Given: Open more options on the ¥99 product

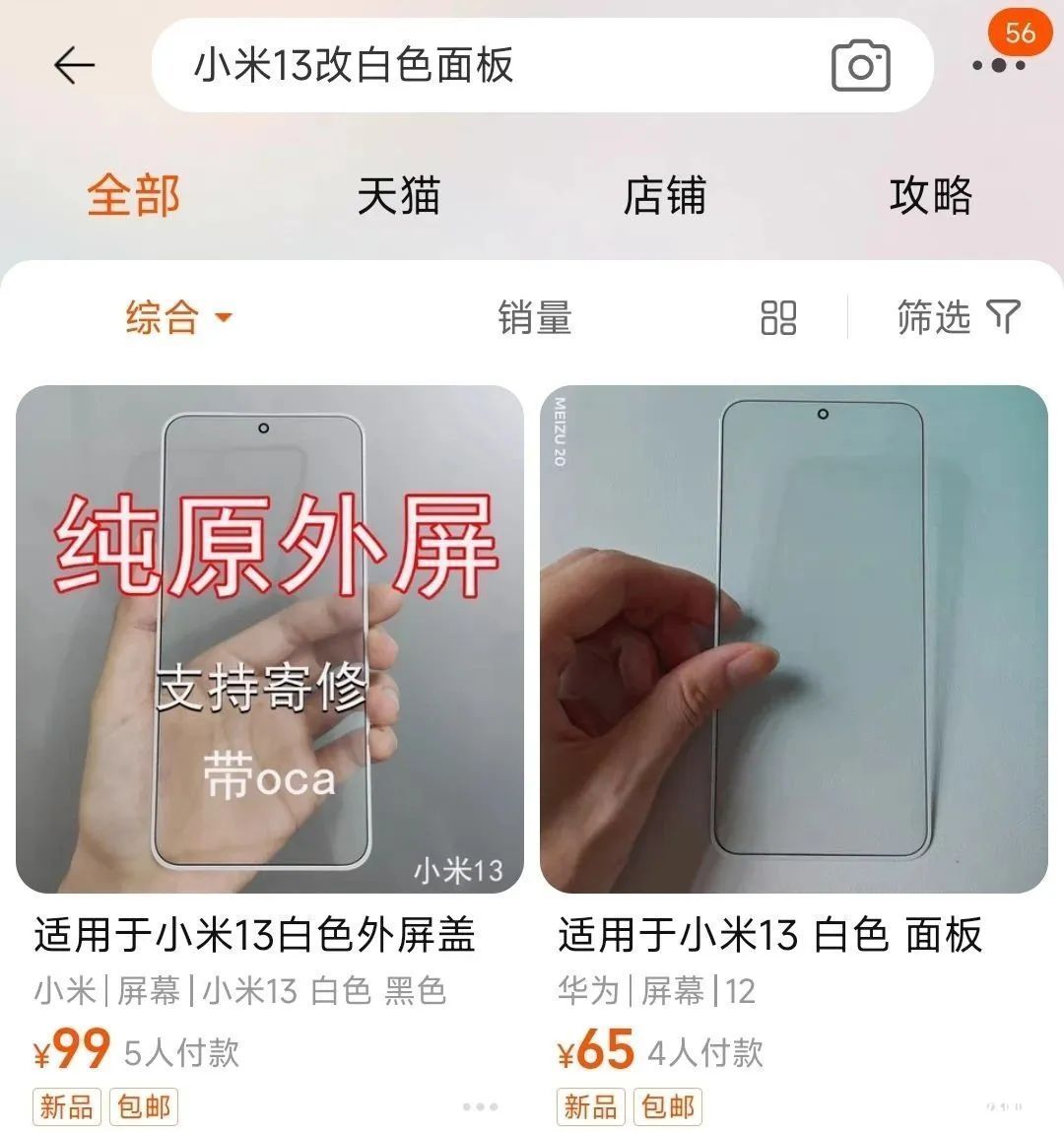Looking at the screenshot, I should coord(480,1106).
